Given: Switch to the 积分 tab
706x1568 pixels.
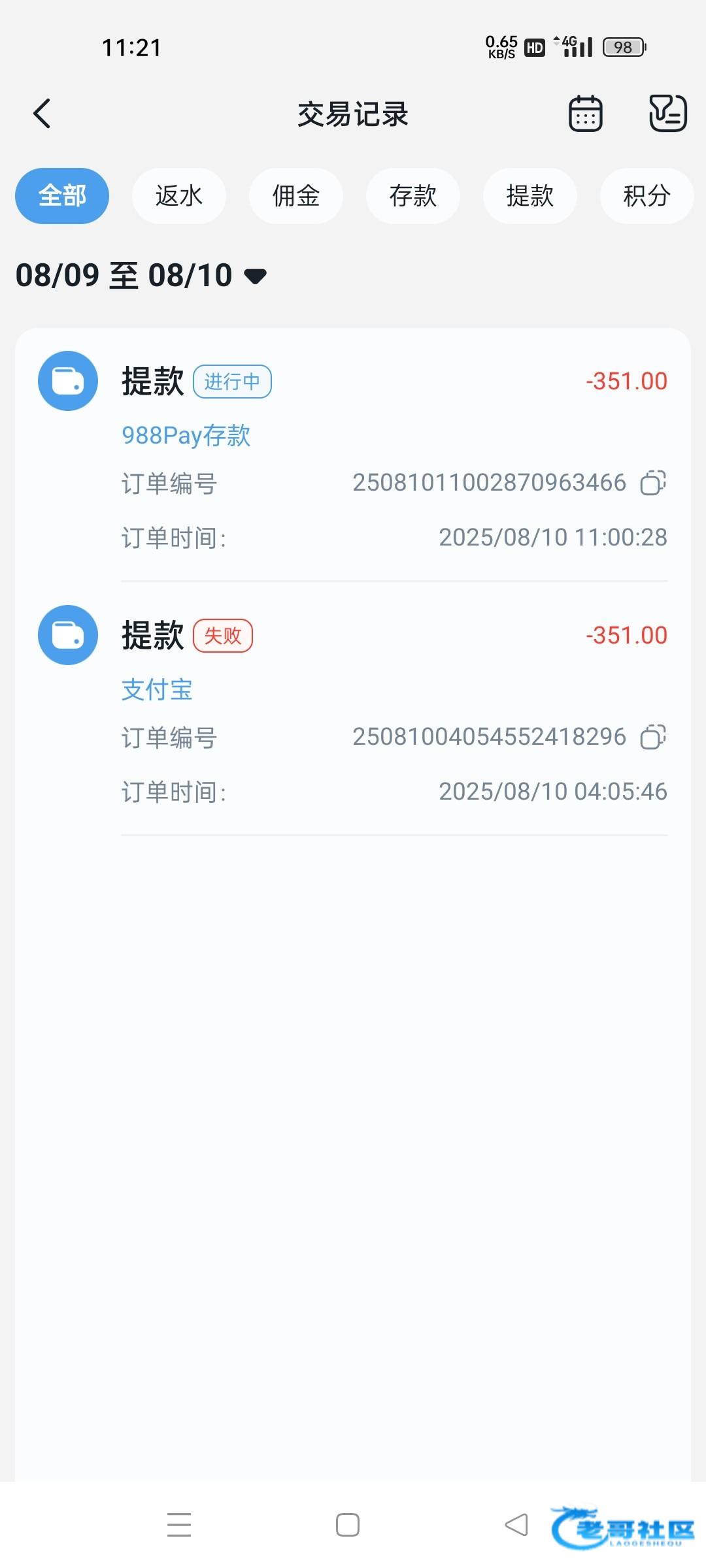Looking at the screenshot, I should [647, 196].
